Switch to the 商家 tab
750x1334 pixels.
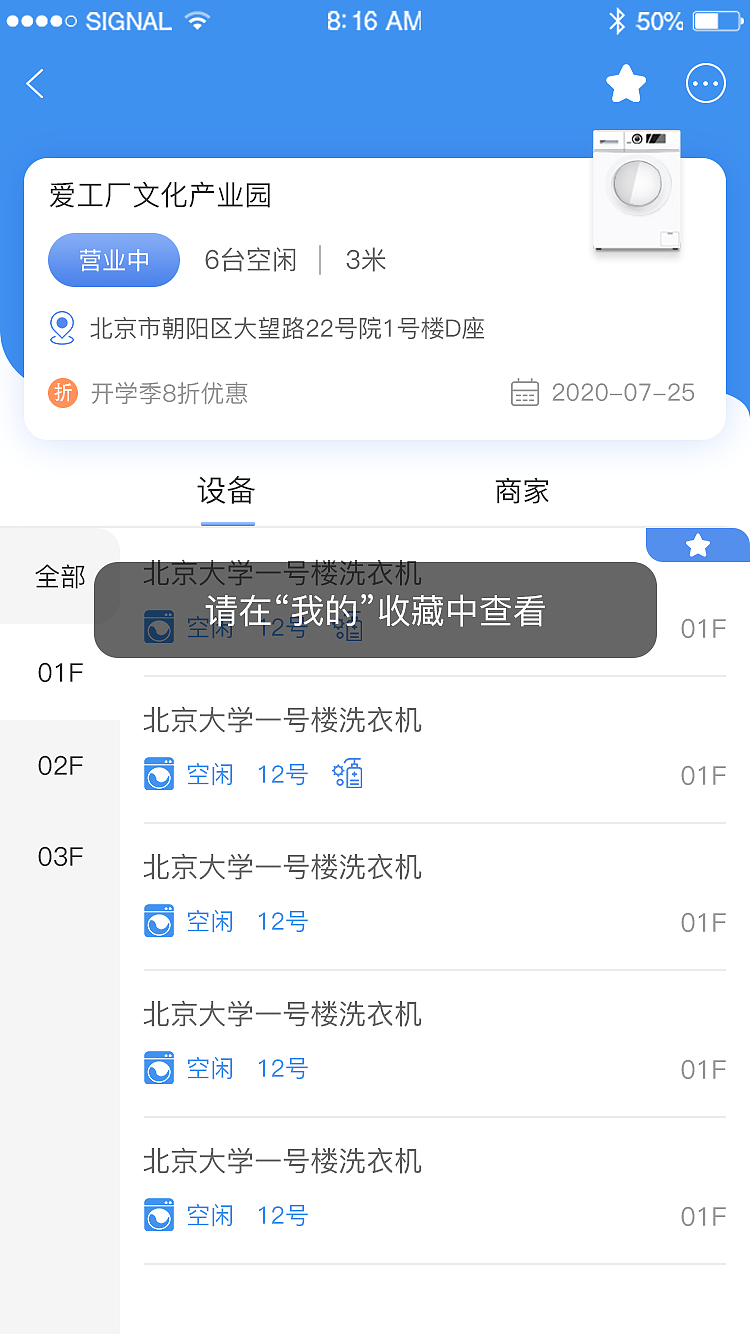(x=521, y=491)
